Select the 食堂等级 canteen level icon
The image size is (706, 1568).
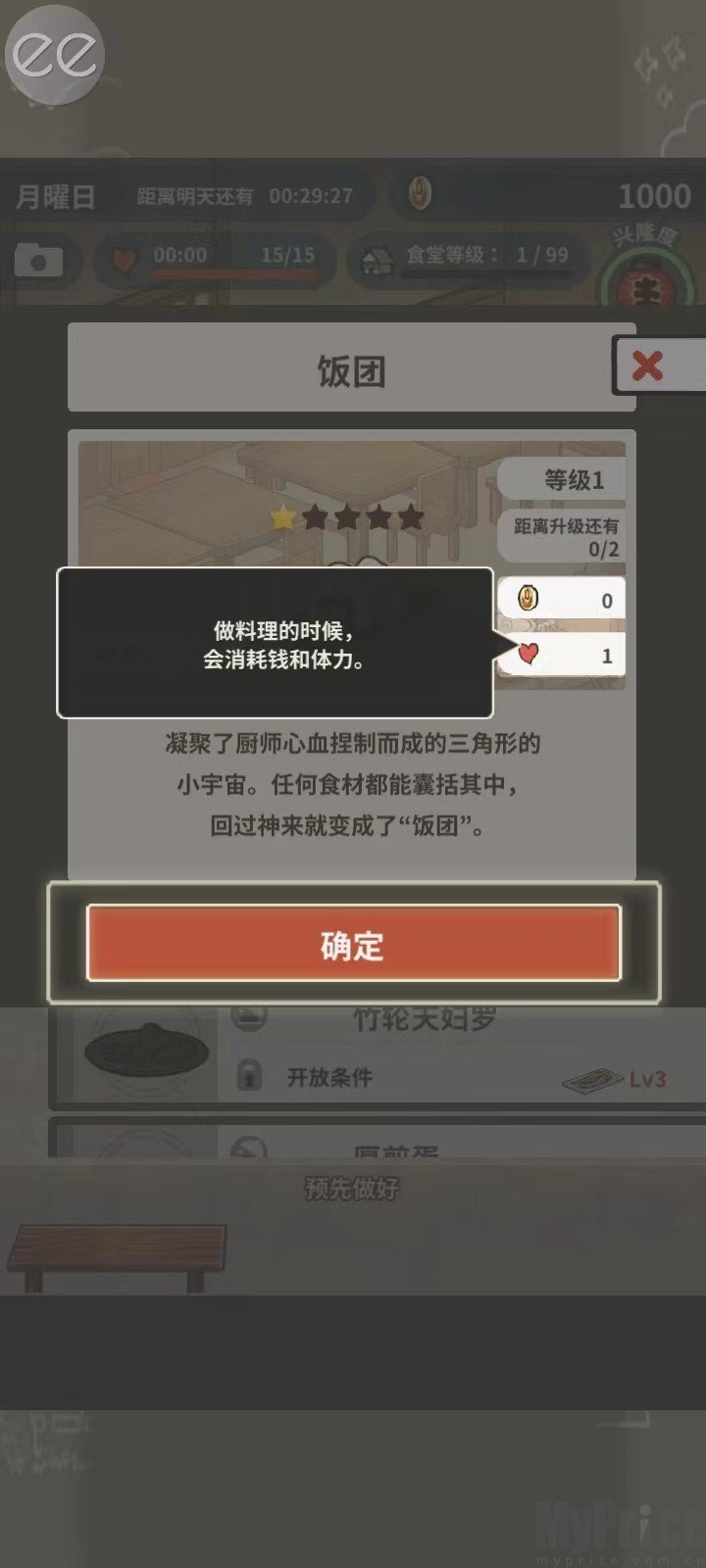375,257
